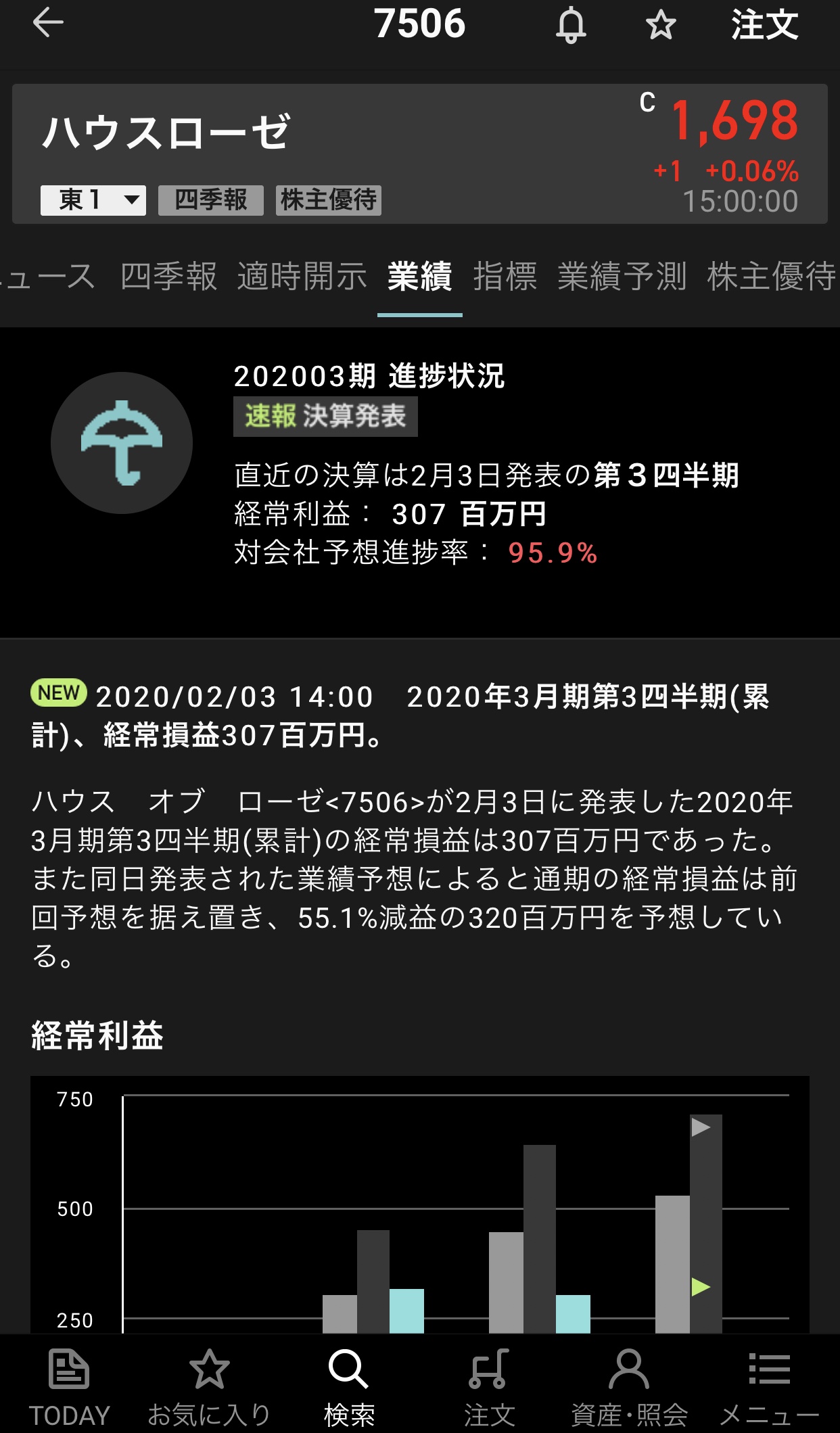Open the 株主優待 chip
The height and width of the screenshot is (1433, 840).
pyautogui.click(x=328, y=200)
